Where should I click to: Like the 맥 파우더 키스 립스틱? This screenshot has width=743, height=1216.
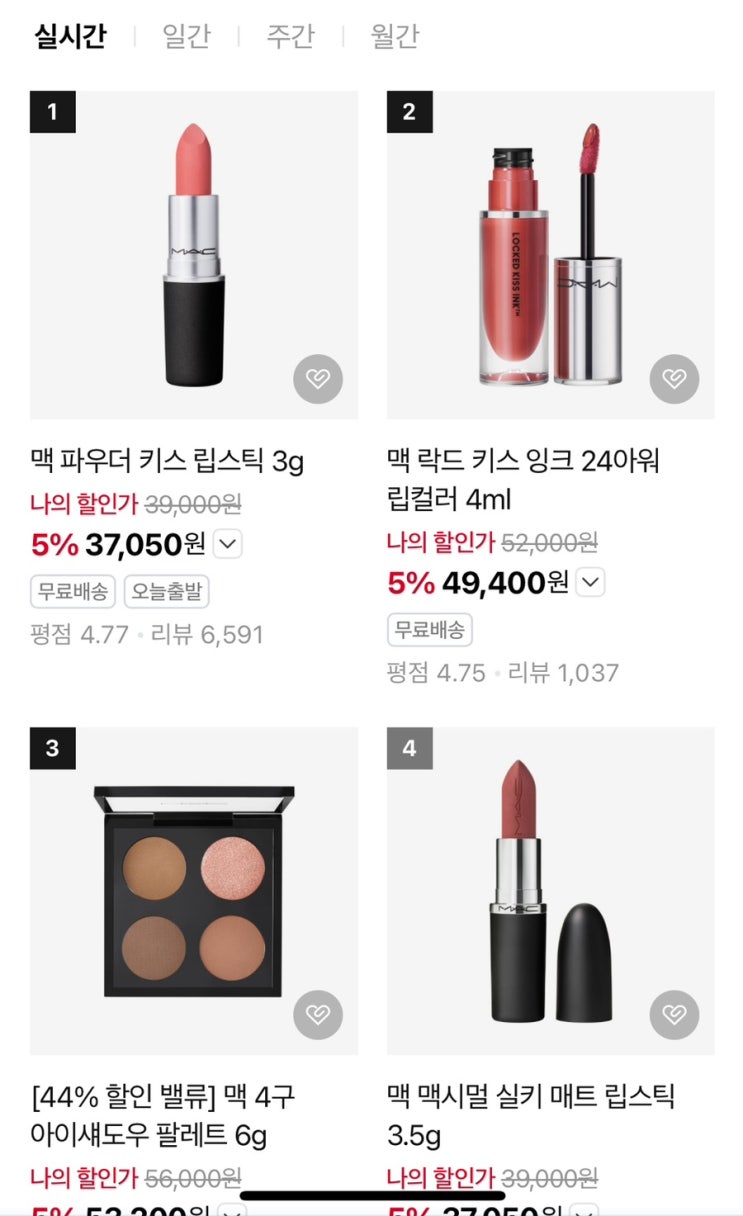pos(318,379)
